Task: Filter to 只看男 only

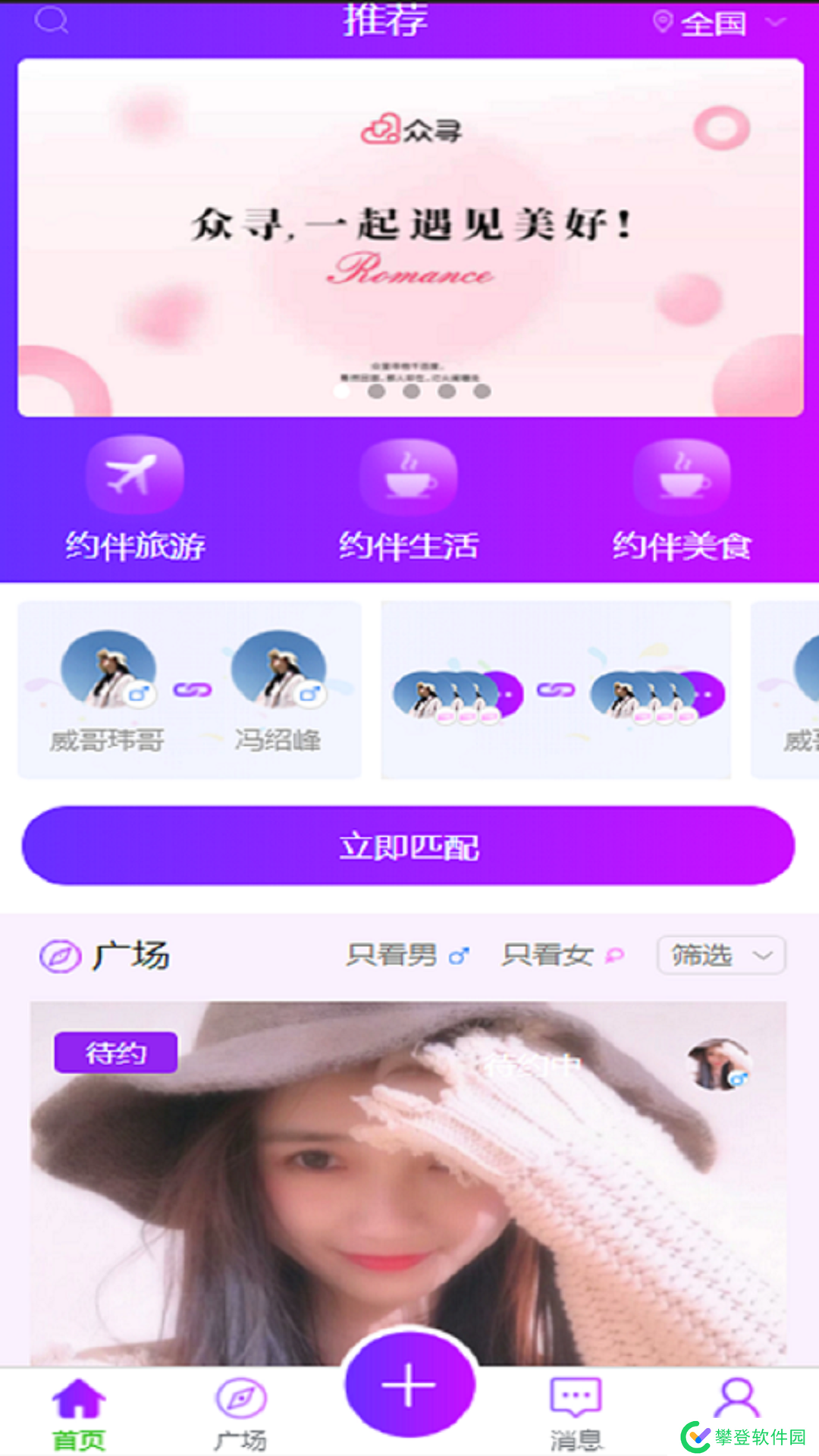Action: point(407,955)
